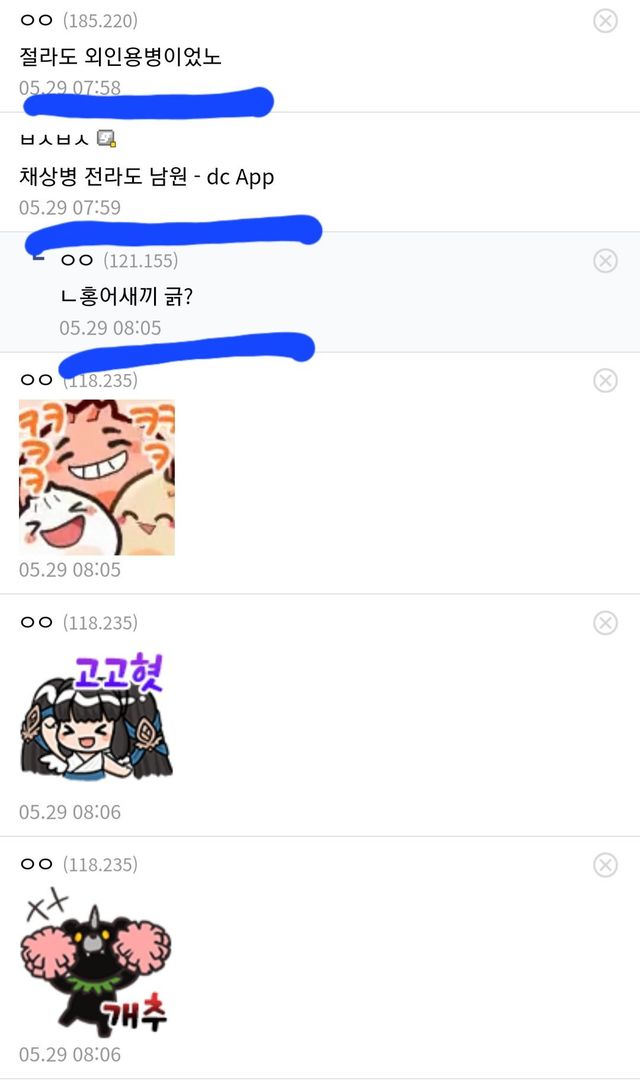Open the 고고혓 girl sticker
The image size is (640, 1087).
pos(97,716)
